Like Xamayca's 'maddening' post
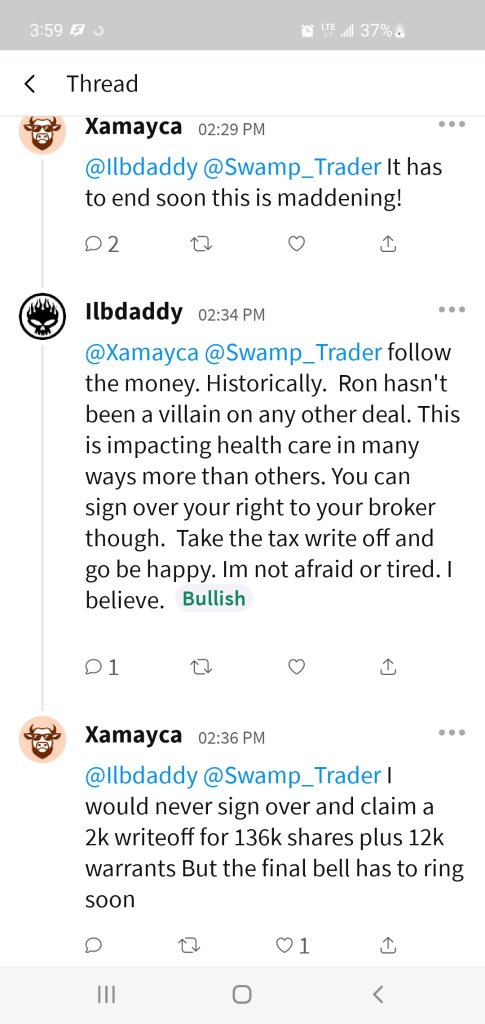Image resolution: width=485 pixels, height=1024 pixels. tap(296, 244)
